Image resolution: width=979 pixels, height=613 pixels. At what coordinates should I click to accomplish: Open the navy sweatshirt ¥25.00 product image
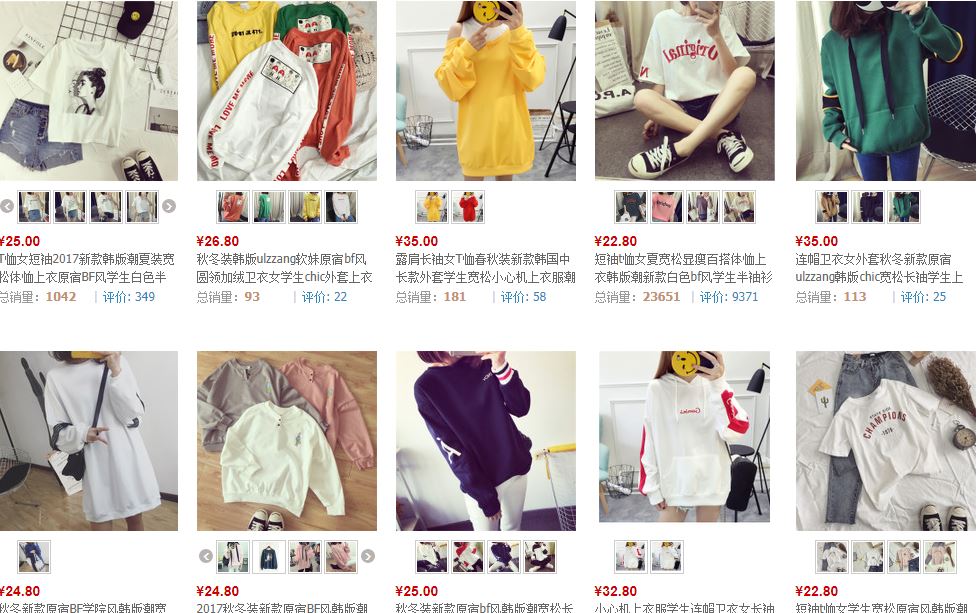click(x=485, y=440)
